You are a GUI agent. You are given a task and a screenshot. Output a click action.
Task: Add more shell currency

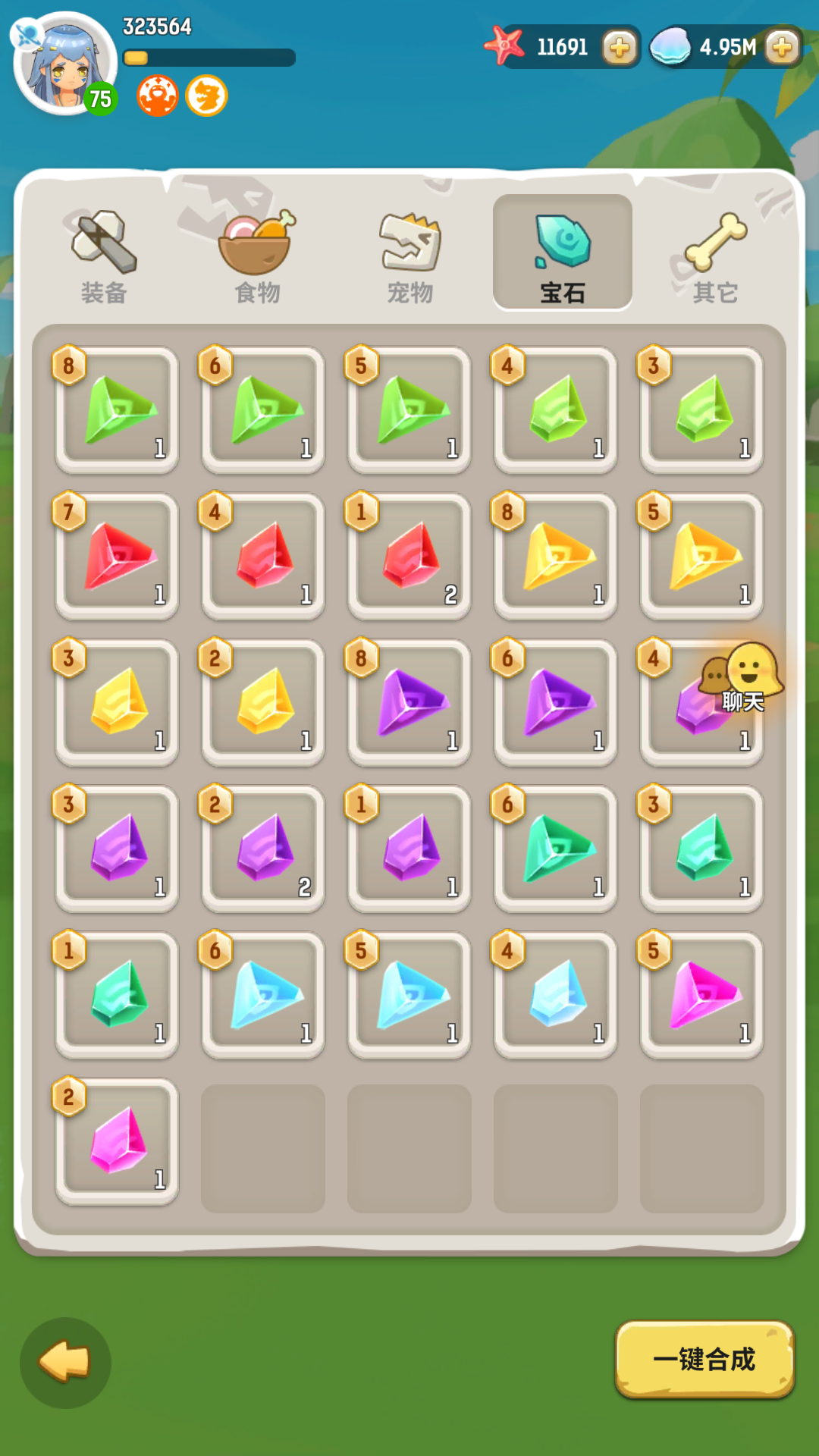[x=782, y=48]
